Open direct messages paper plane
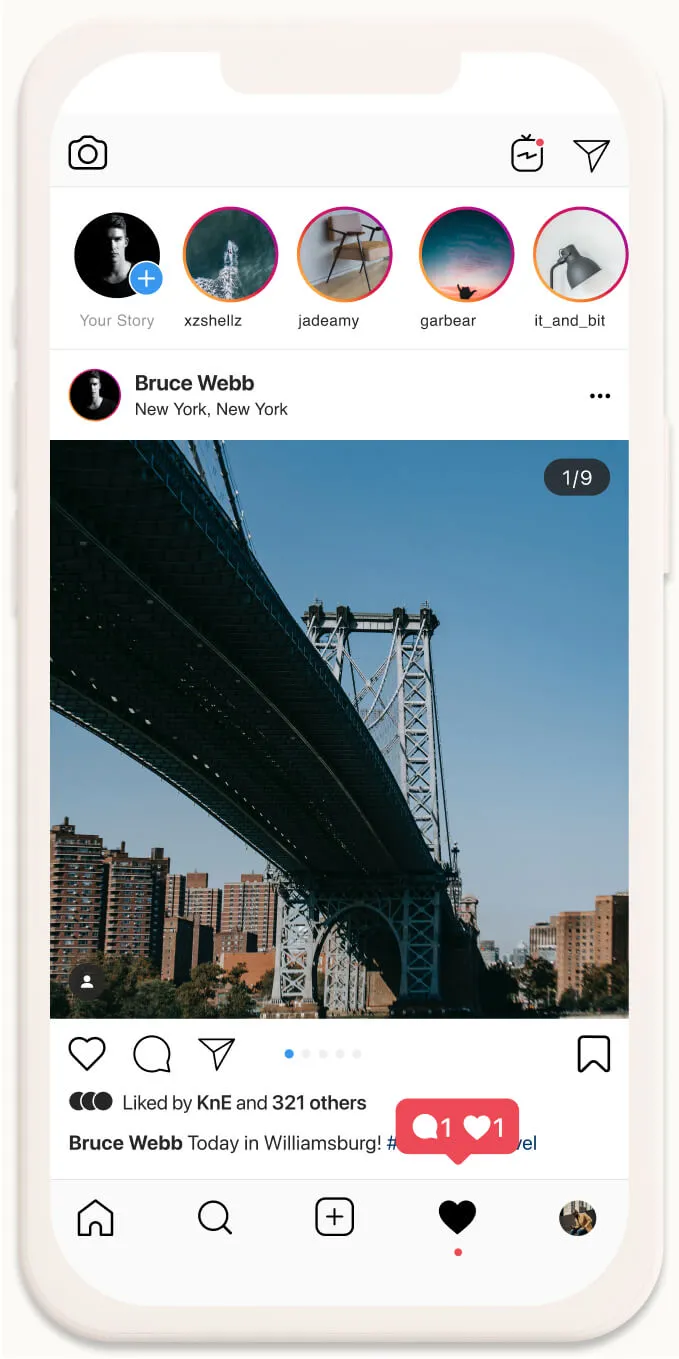The image size is (679, 1359). click(591, 154)
